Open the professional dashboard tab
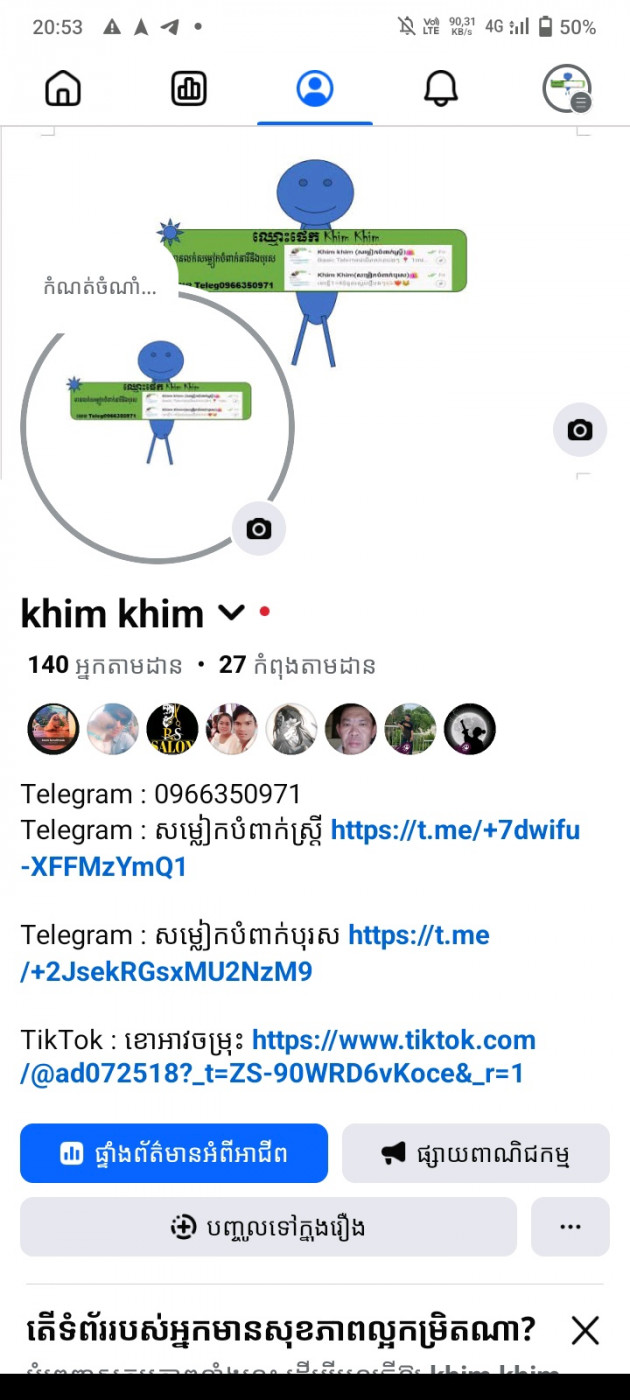The image size is (630, 1400). 189,89
